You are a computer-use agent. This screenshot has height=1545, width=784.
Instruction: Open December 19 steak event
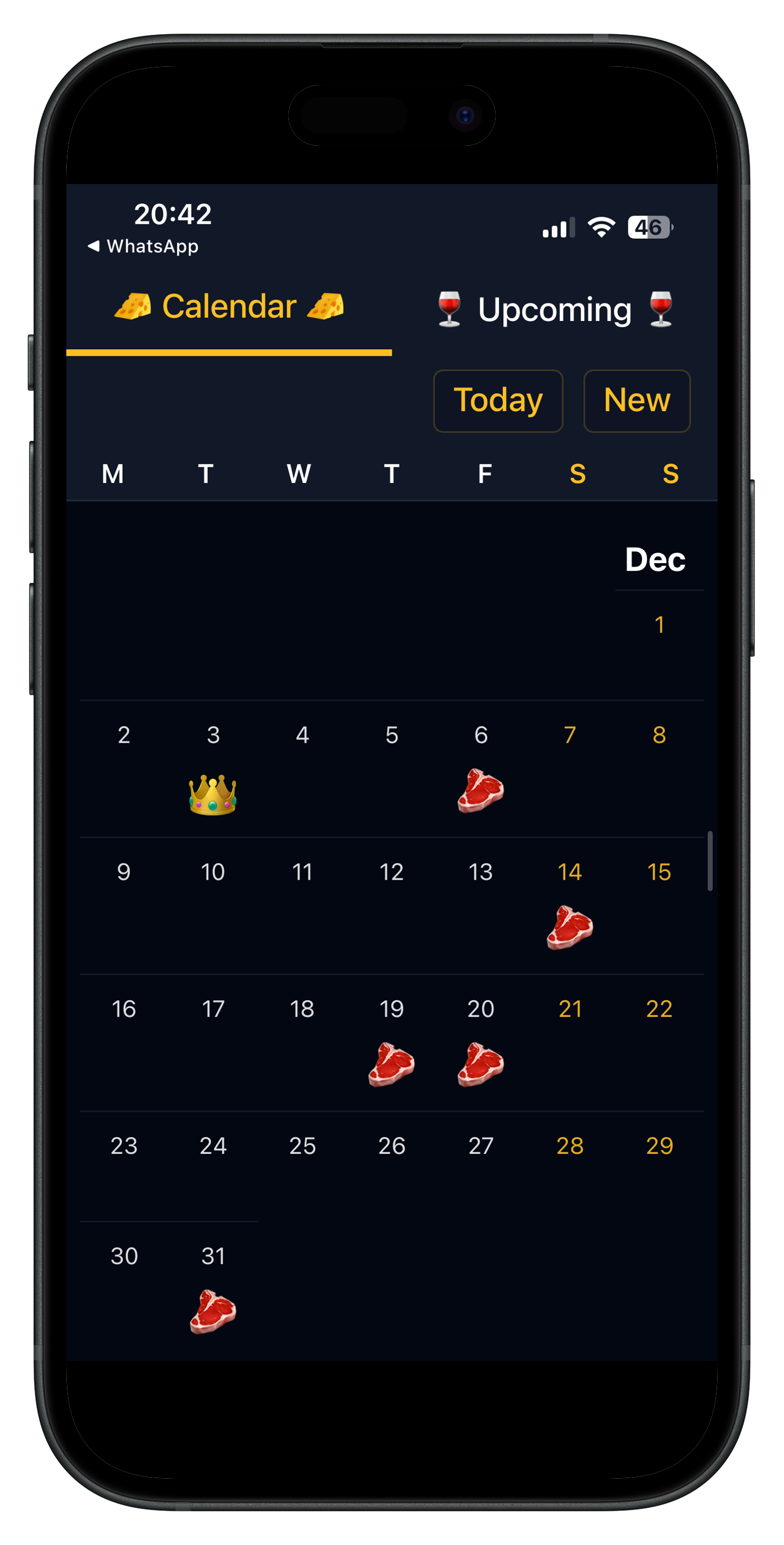pos(392,1043)
